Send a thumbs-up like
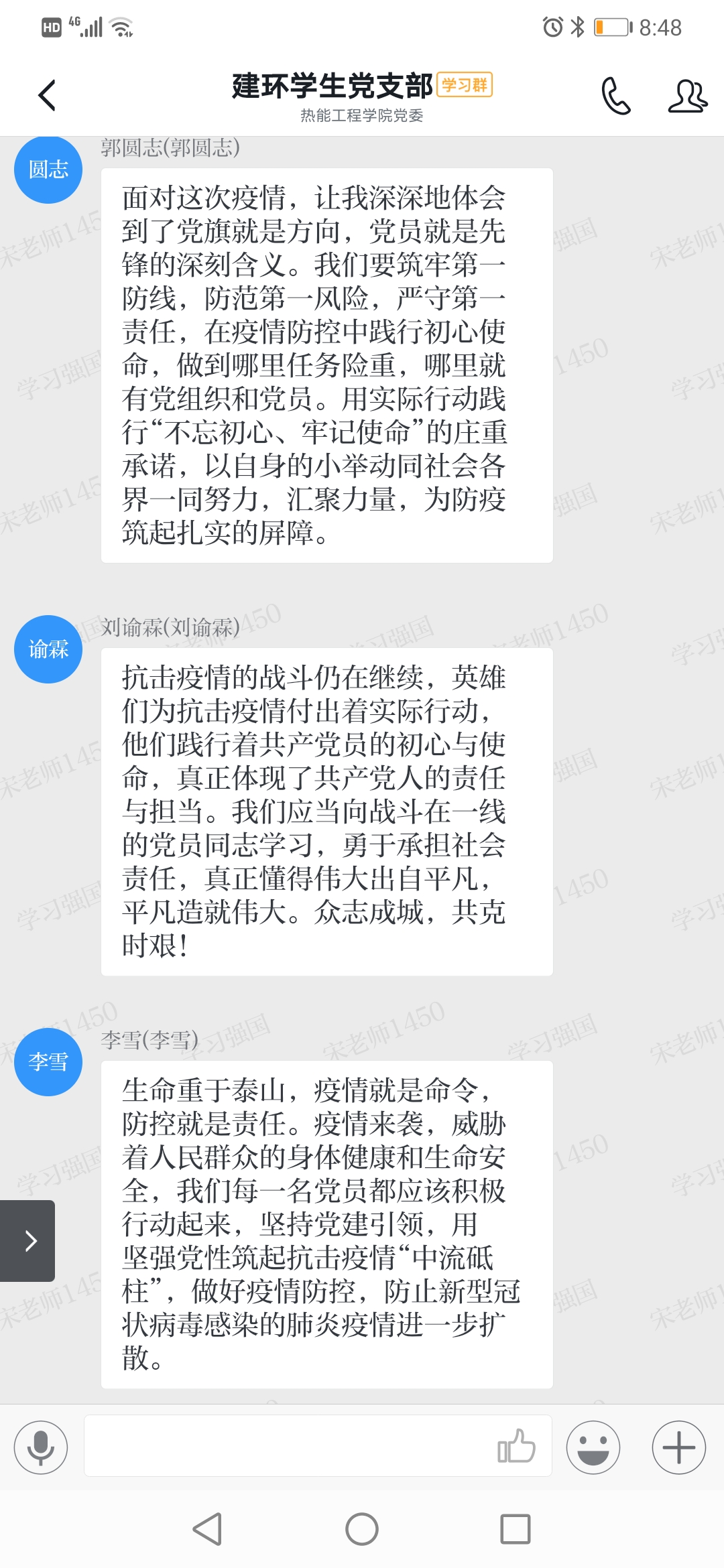Viewport: 724px width, 1568px height. coord(516,1446)
